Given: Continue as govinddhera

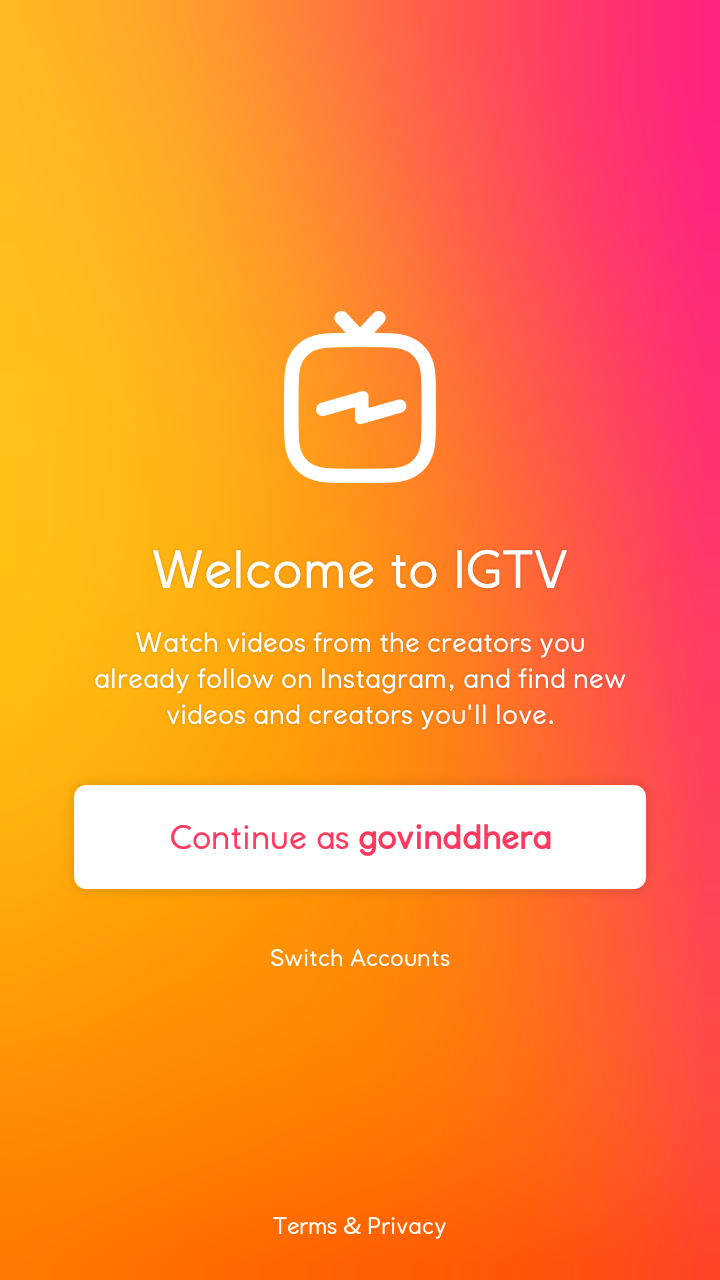Looking at the screenshot, I should 360,837.
